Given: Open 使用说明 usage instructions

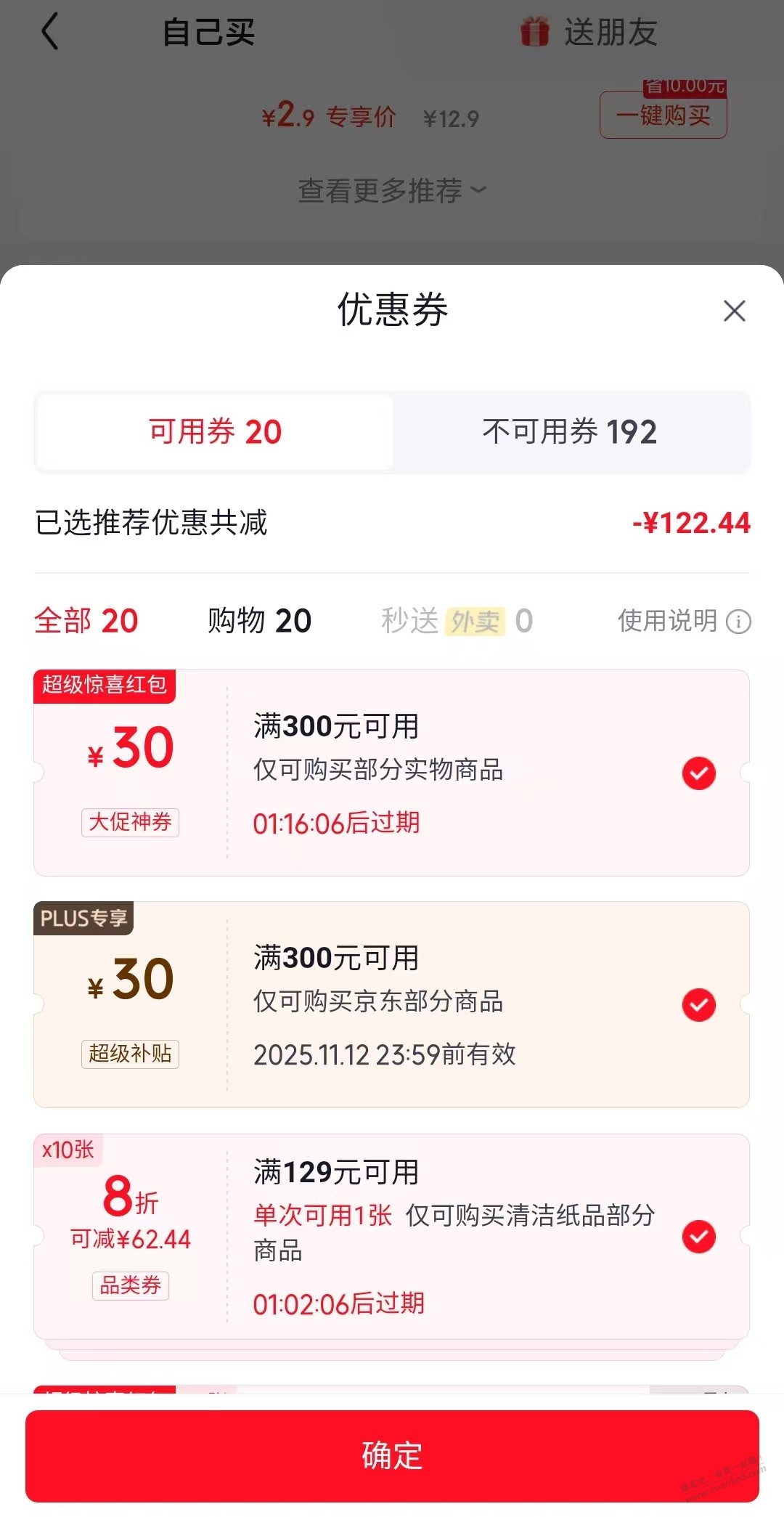Looking at the screenshot, I should [683, 621].
